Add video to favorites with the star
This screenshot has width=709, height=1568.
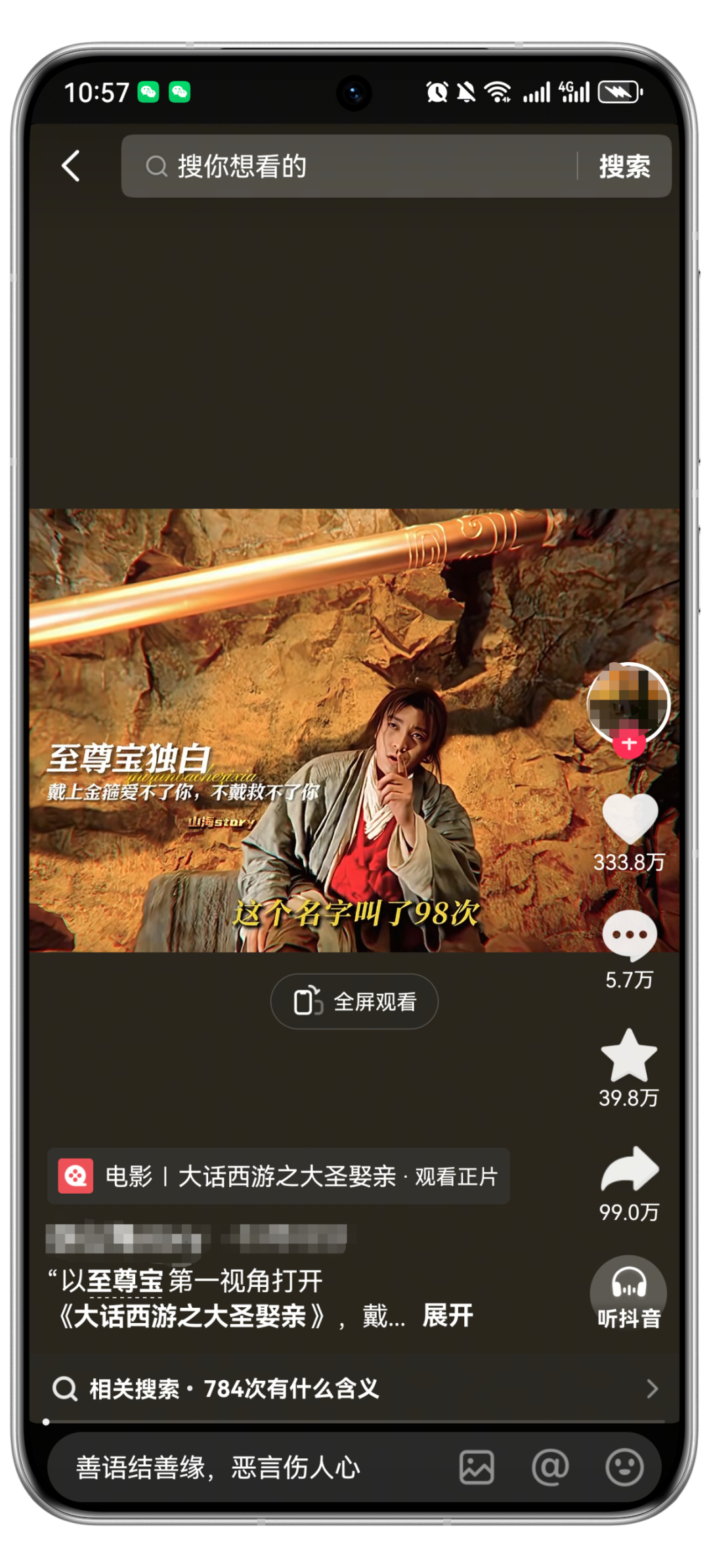[629, 1055]
